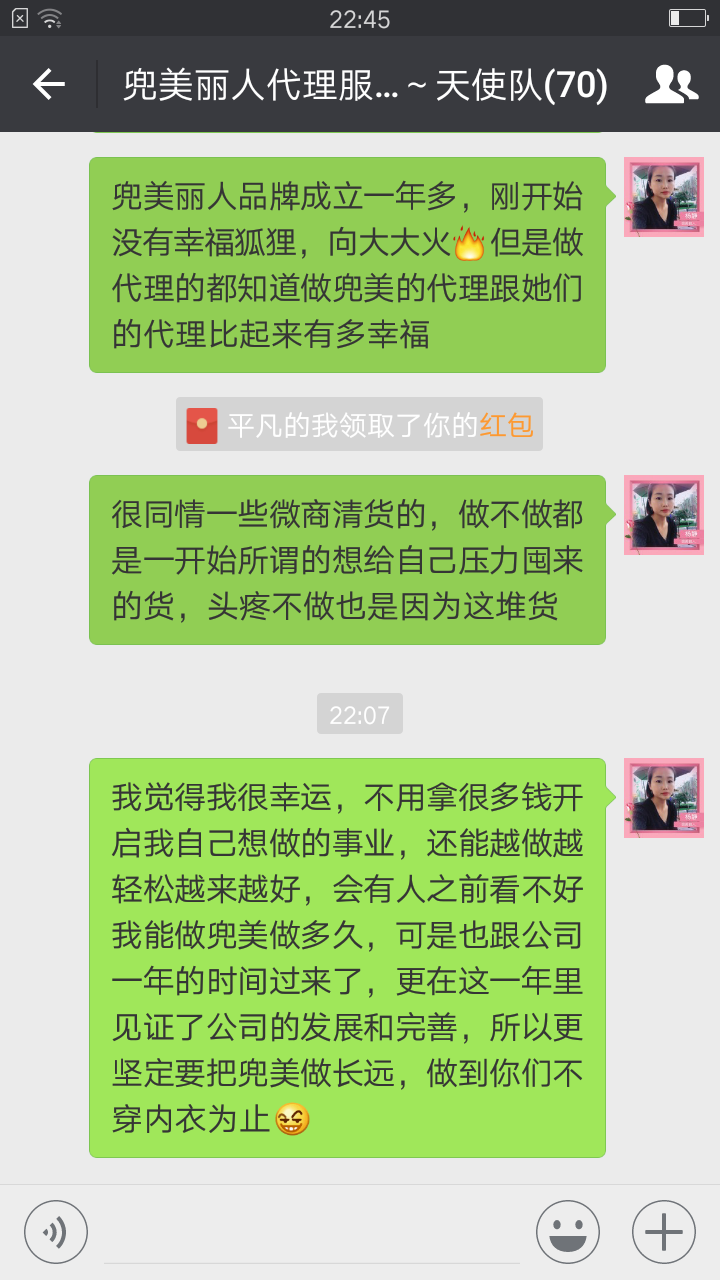The width and height of the screenshot is (720, 1280).
Task: Open the 红包 link in the notice
Action: 506,425
